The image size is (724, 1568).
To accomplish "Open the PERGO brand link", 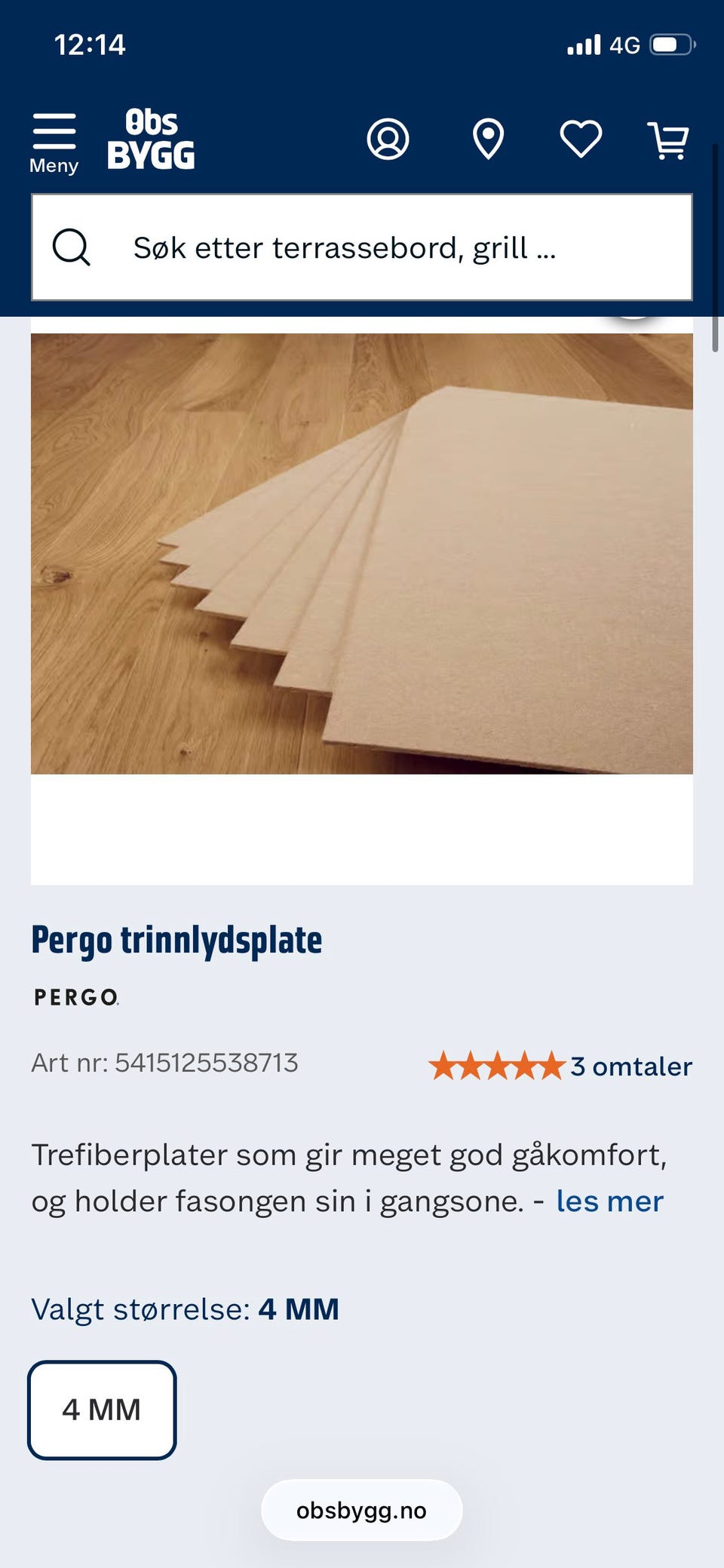I will click(76, 997).
